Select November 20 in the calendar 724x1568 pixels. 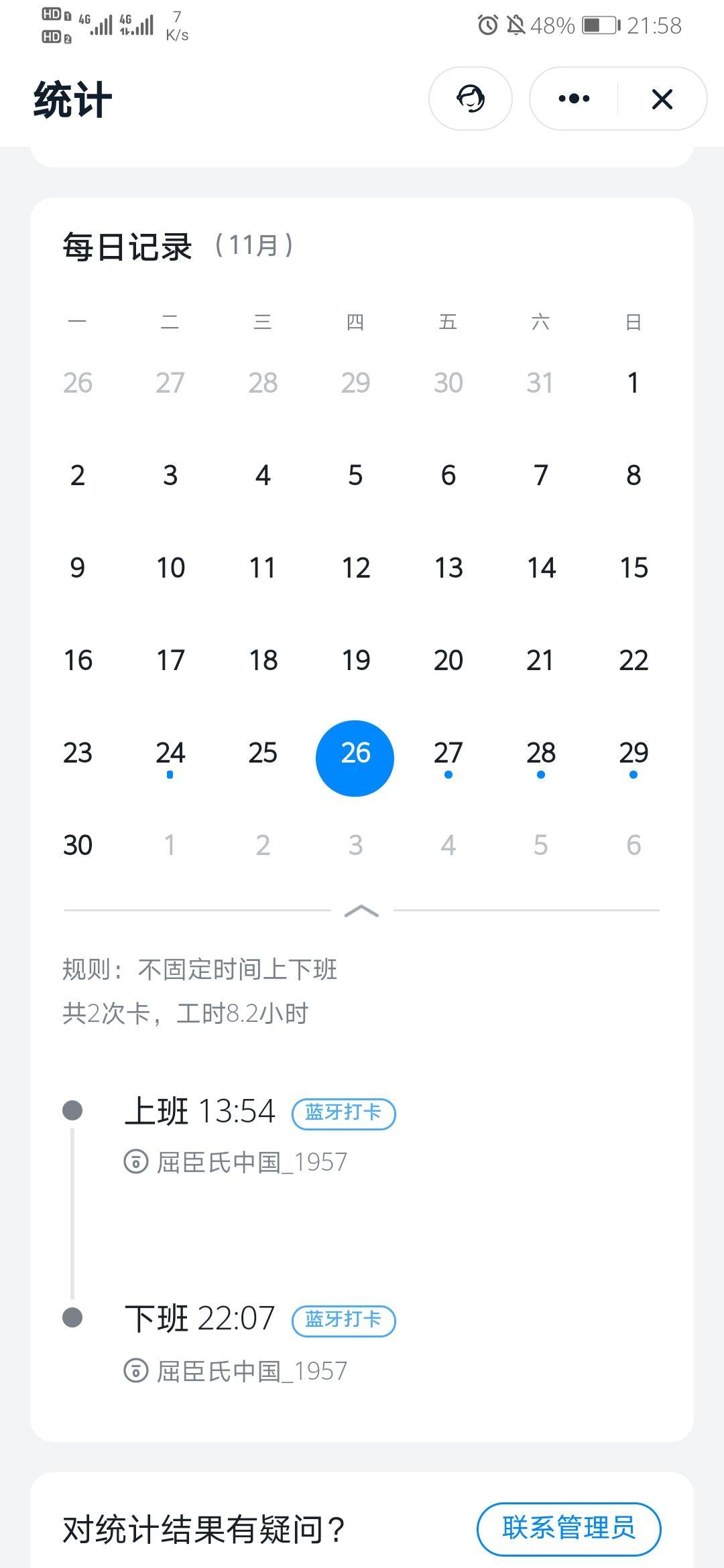coord(448,661)
